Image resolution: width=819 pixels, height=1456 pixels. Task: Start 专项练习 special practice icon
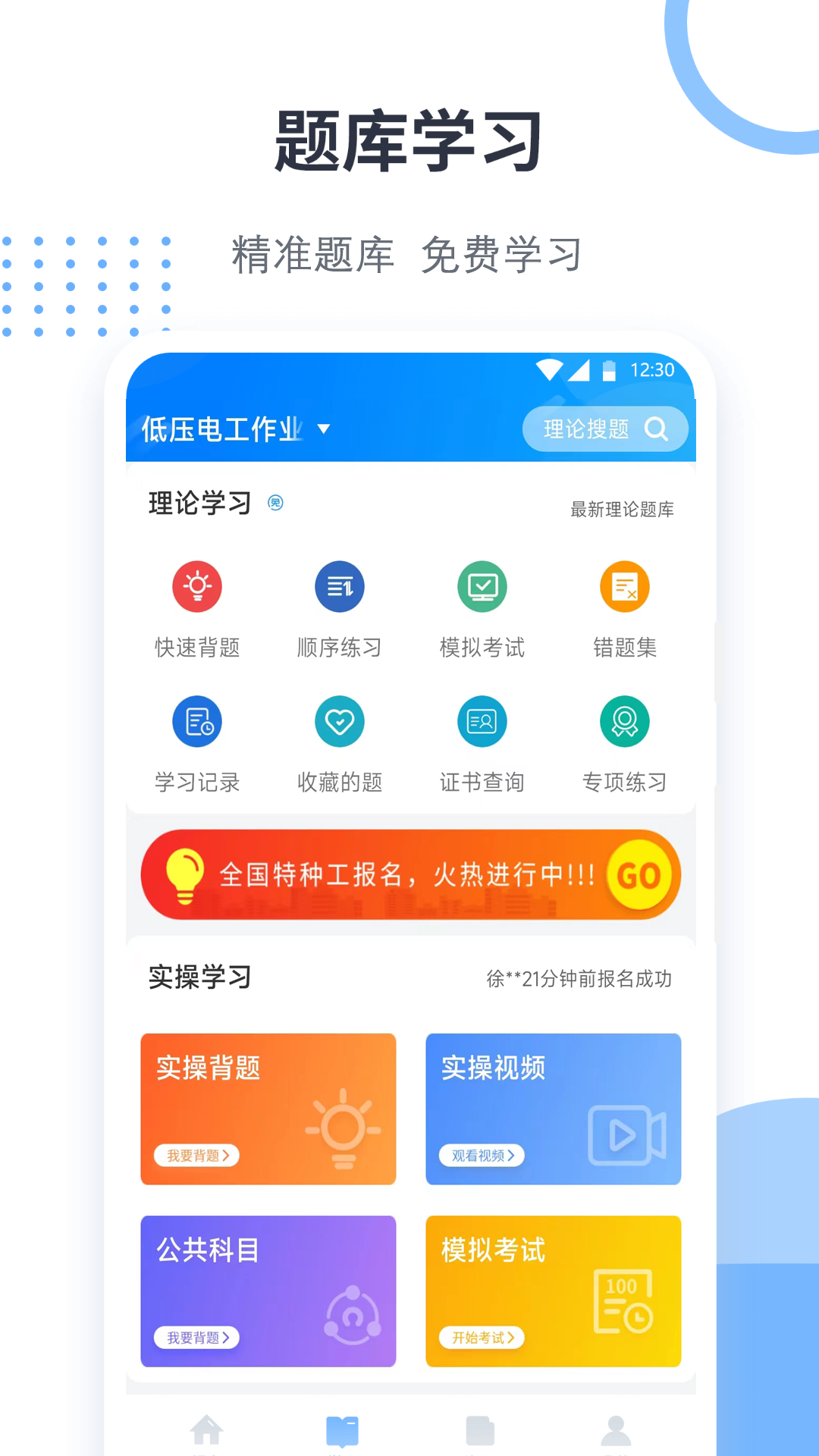click(x=625, y=721)
